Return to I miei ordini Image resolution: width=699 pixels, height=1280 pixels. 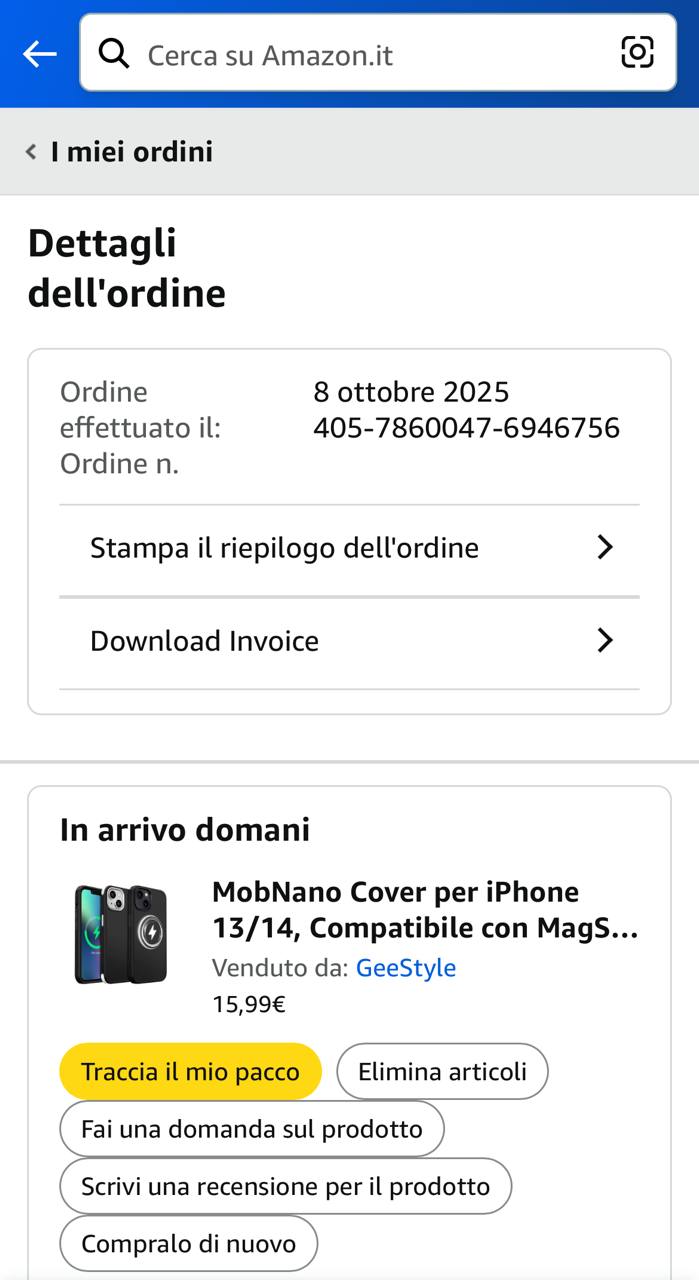pyautogui.click(x=120, y=152)
